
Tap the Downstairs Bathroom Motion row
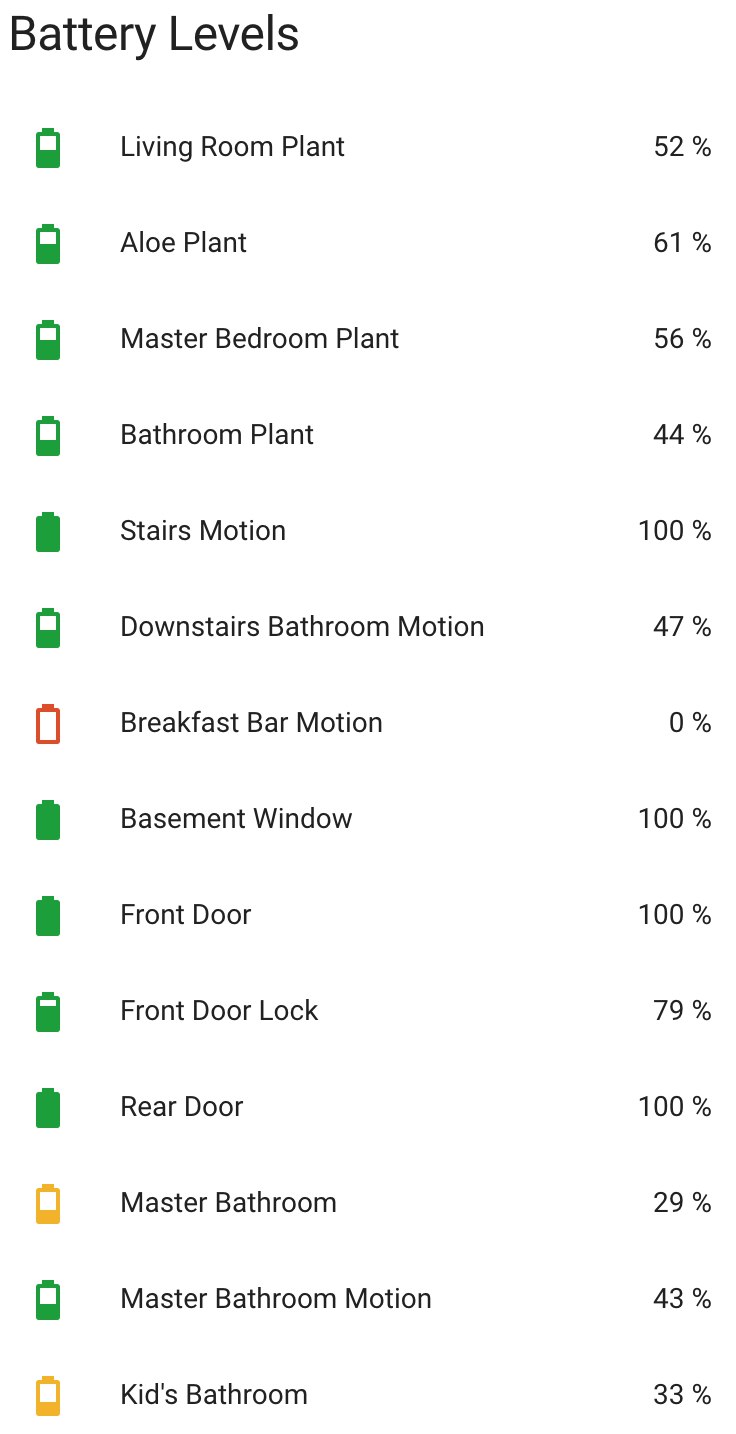368,627
